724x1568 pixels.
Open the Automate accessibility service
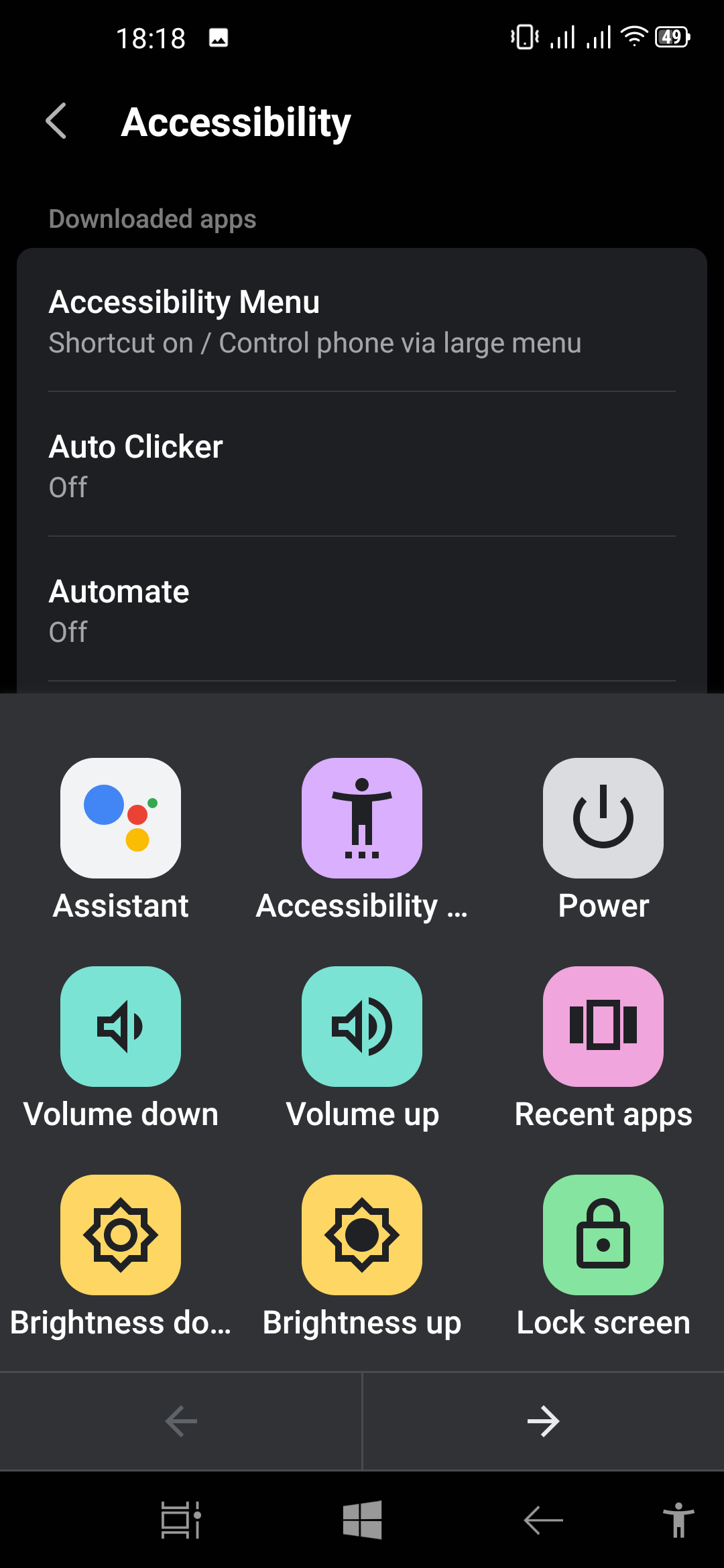tap(362, 610)
